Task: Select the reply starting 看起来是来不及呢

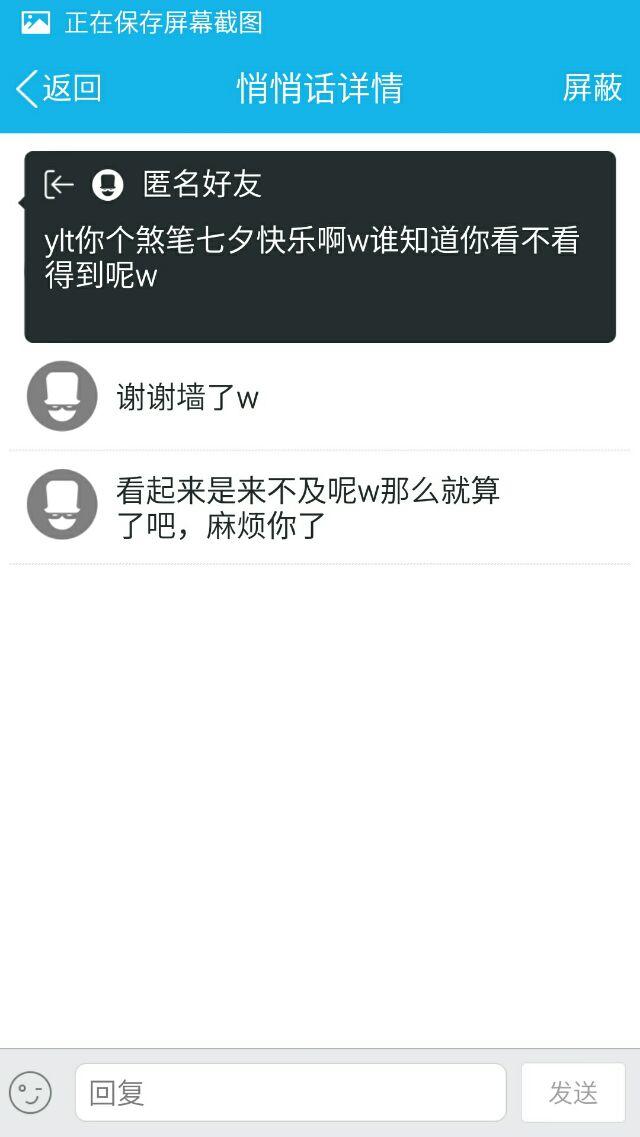Action: point(308,507)
